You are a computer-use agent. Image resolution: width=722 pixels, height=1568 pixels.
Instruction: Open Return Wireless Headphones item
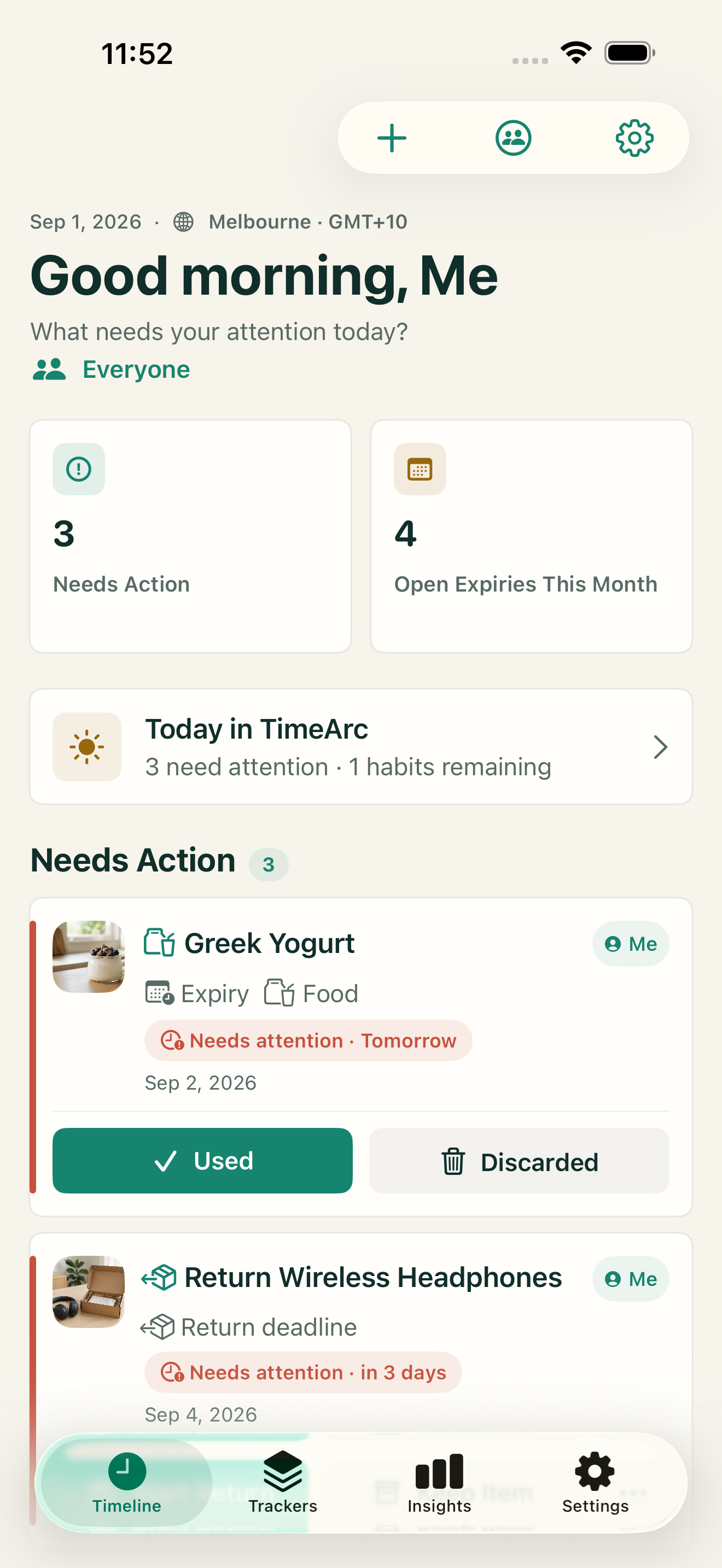(x=373, y=1278)
